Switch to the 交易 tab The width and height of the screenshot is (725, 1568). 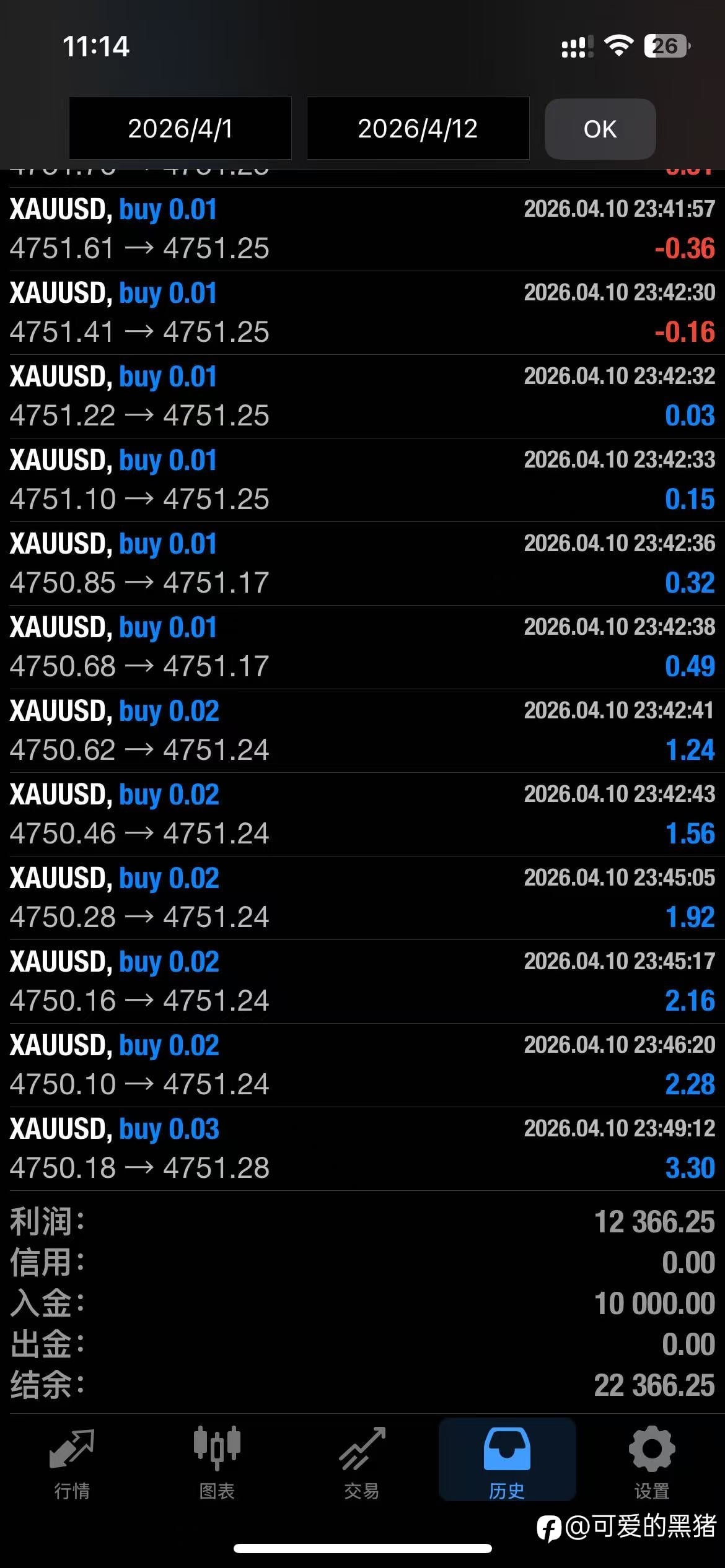pos(362,1463)
